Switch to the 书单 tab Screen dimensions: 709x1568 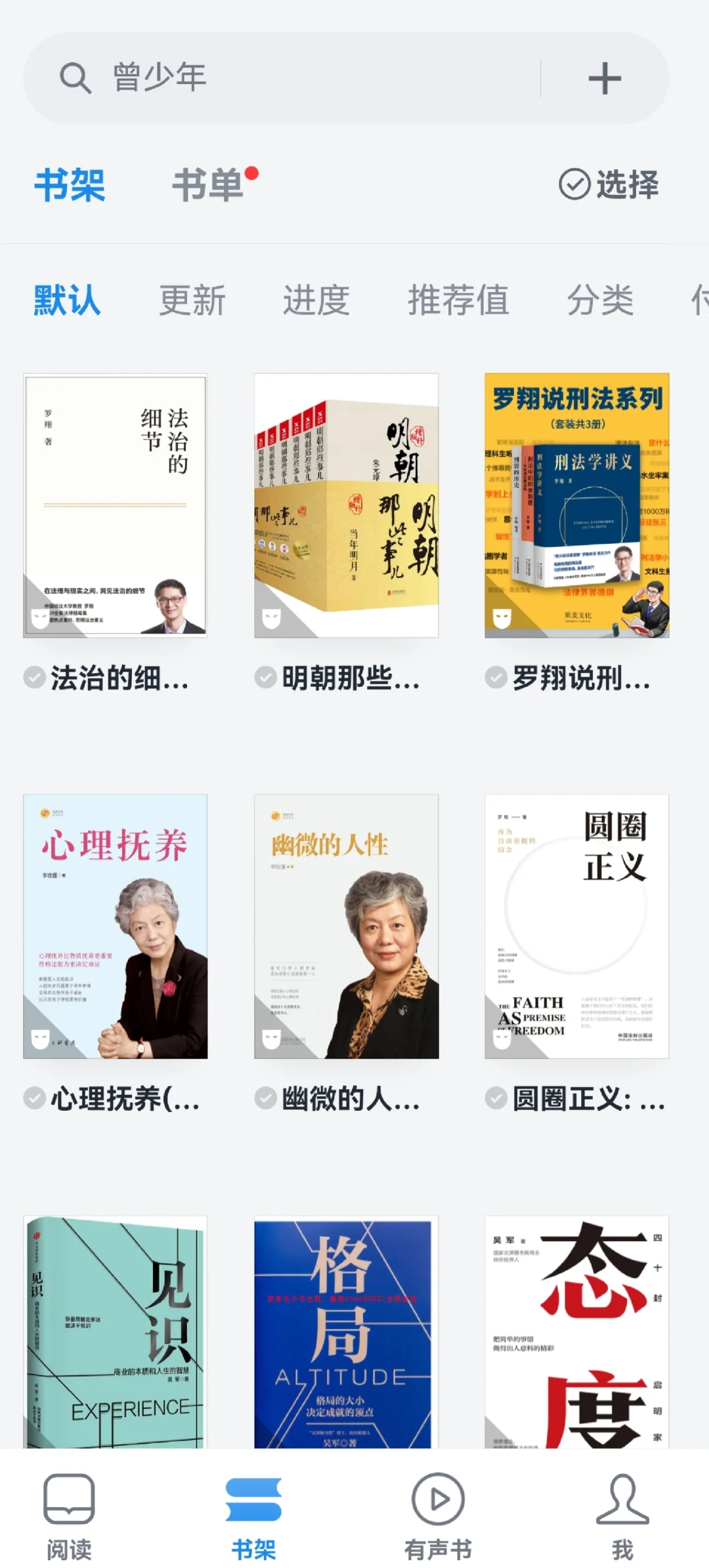[x=208, y=185]
